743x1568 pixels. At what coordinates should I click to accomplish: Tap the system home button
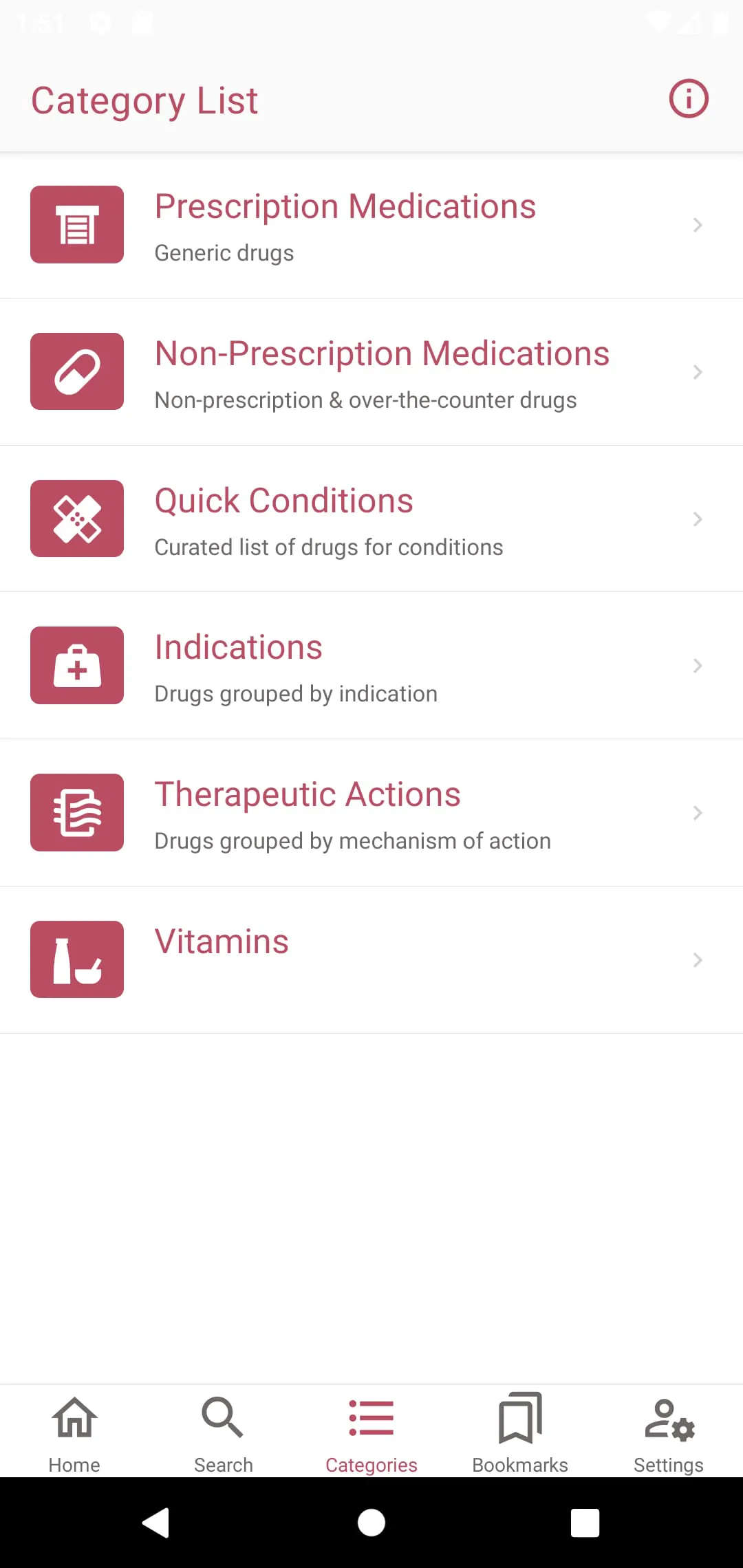coord(371,1523)
